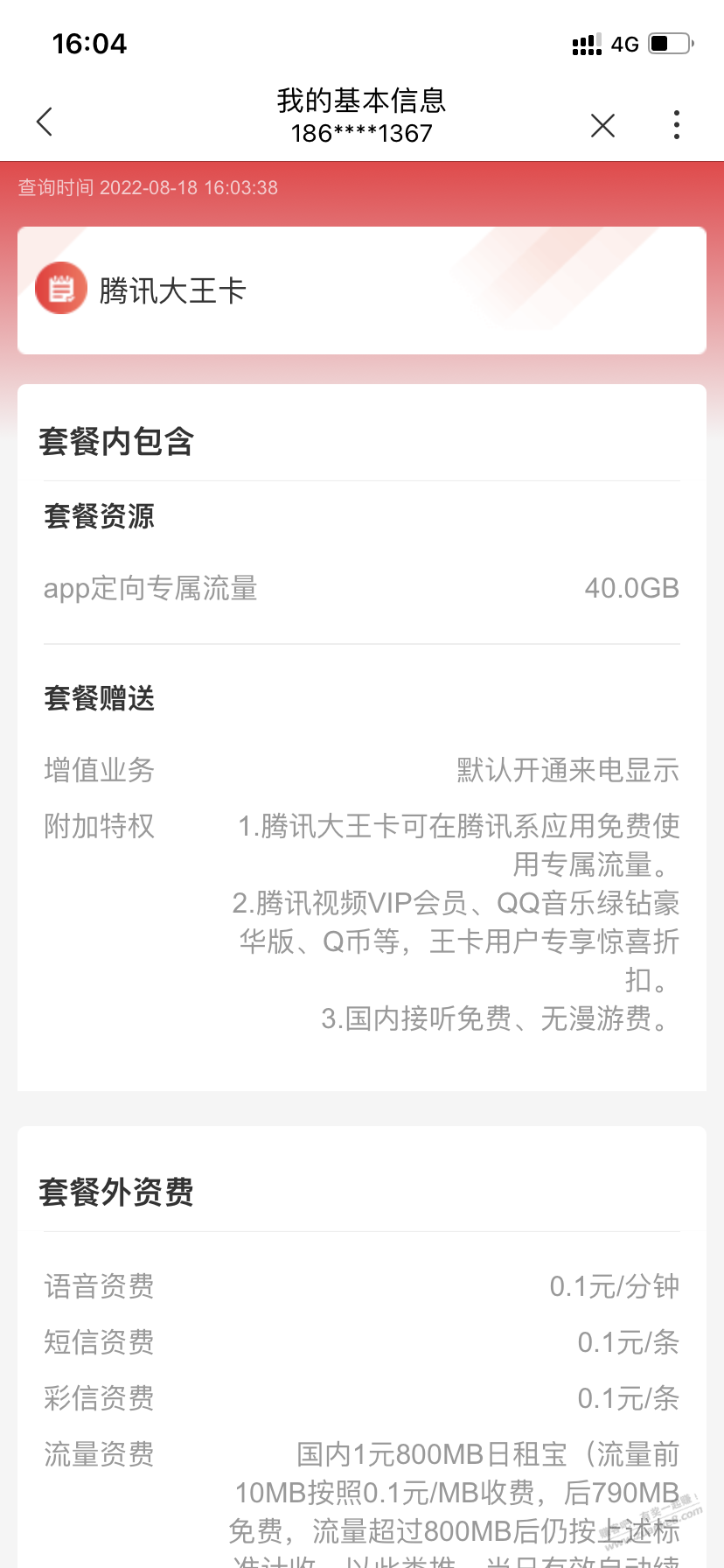Tap the 40.0GB data allowance value
The image size is (724, 1568).
(x=631, y=588)
